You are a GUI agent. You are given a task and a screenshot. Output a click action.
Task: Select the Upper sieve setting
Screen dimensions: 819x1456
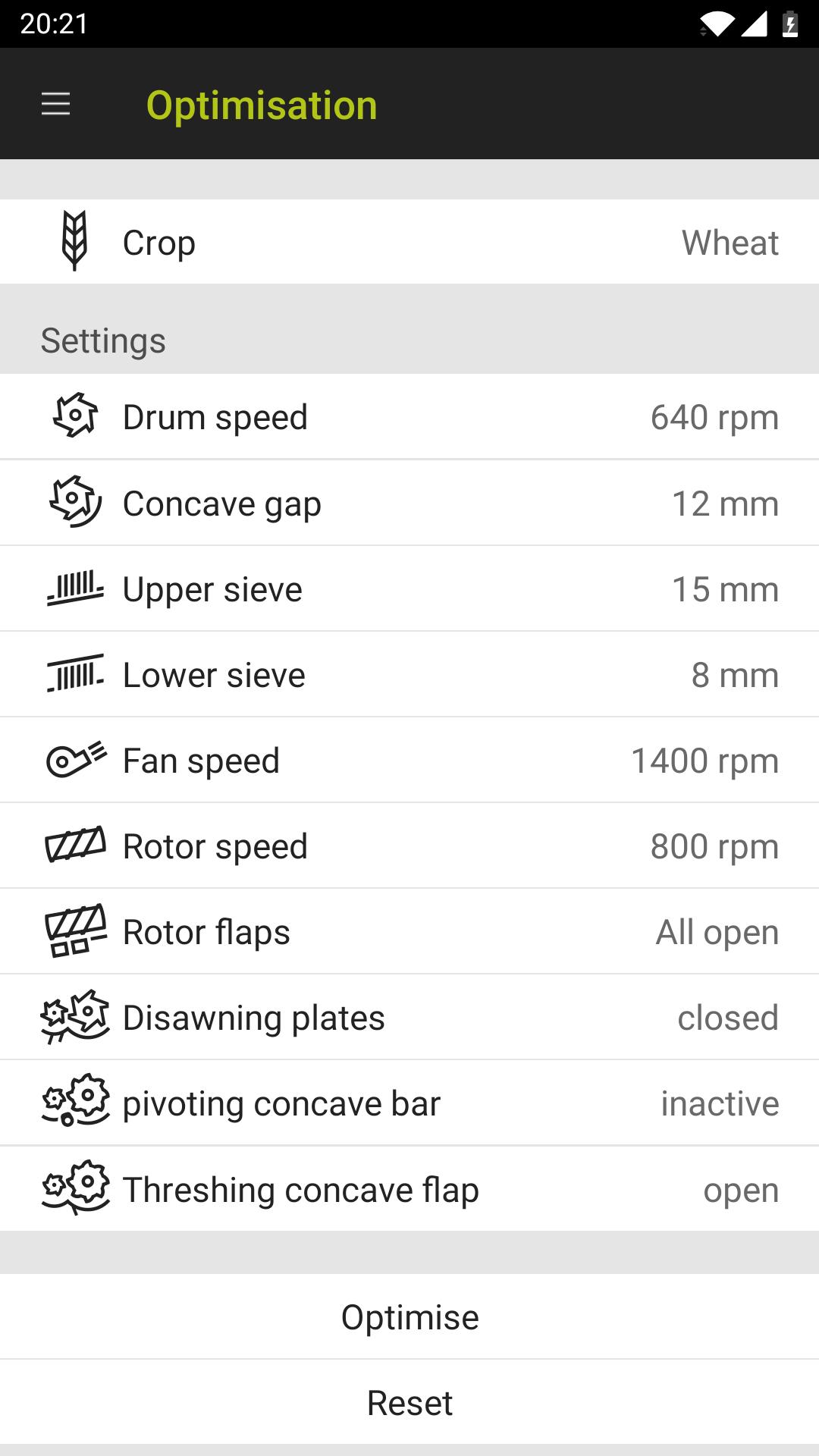(409, 589)
